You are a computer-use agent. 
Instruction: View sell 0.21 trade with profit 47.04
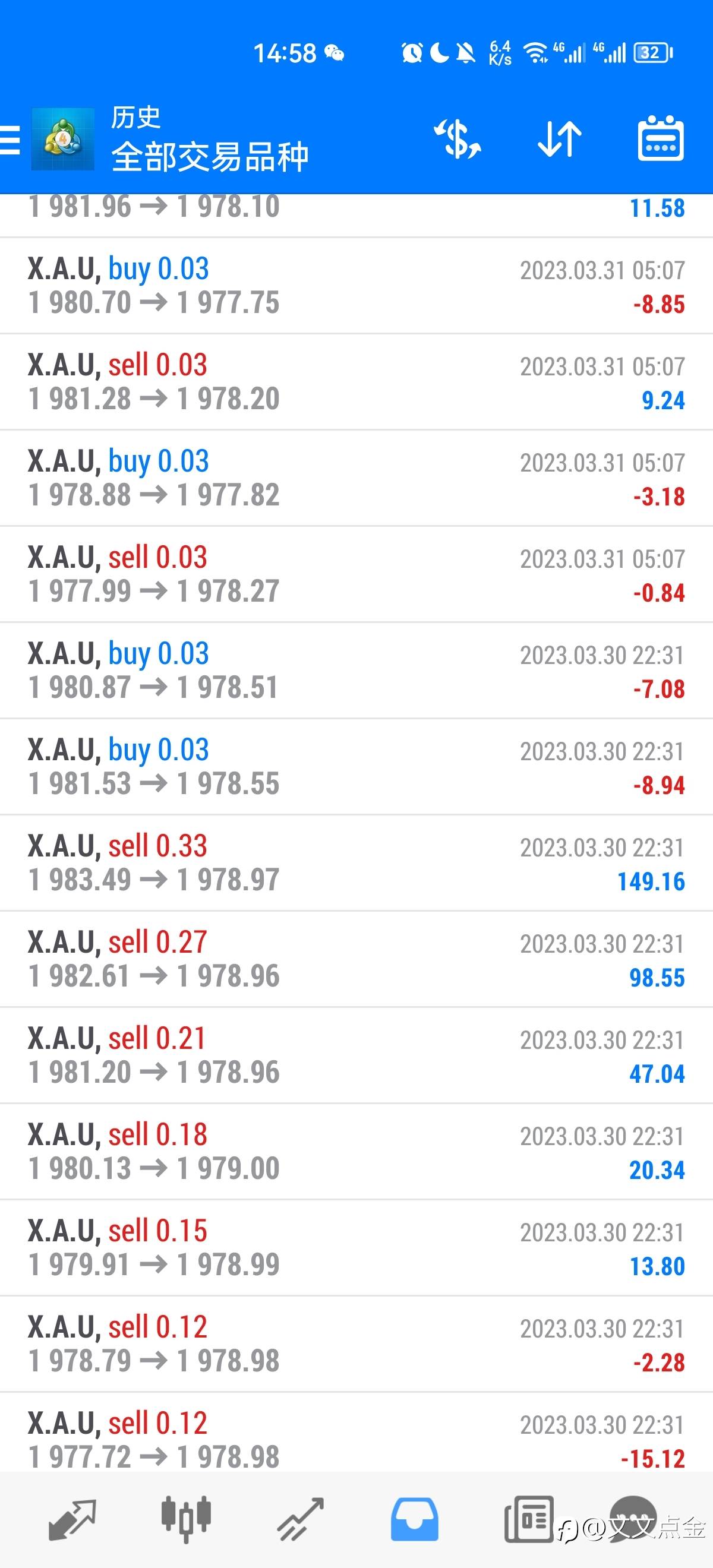coord(356,1055)
